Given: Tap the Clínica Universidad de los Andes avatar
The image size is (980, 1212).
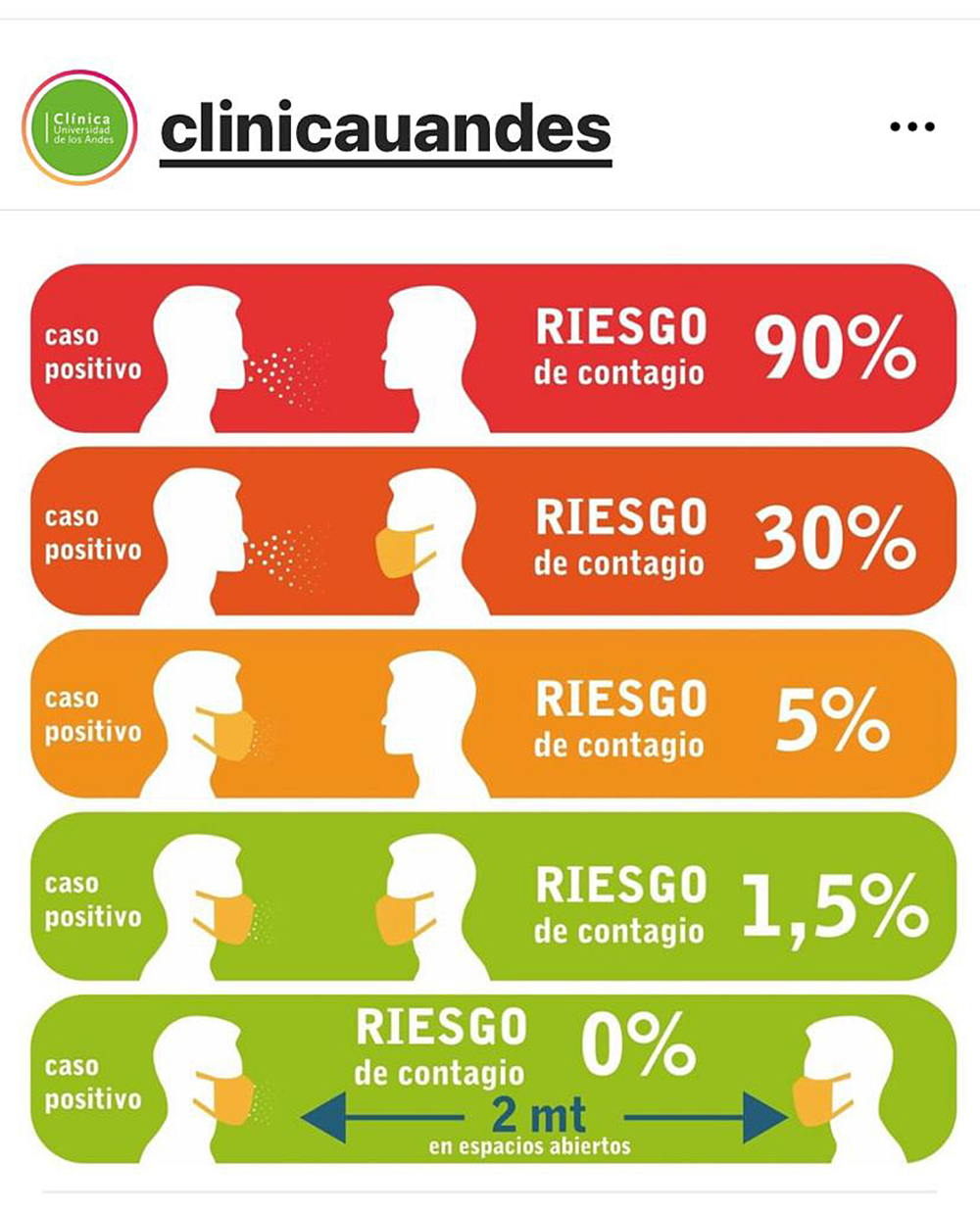Looking at the screenshot, I should 79,127.
